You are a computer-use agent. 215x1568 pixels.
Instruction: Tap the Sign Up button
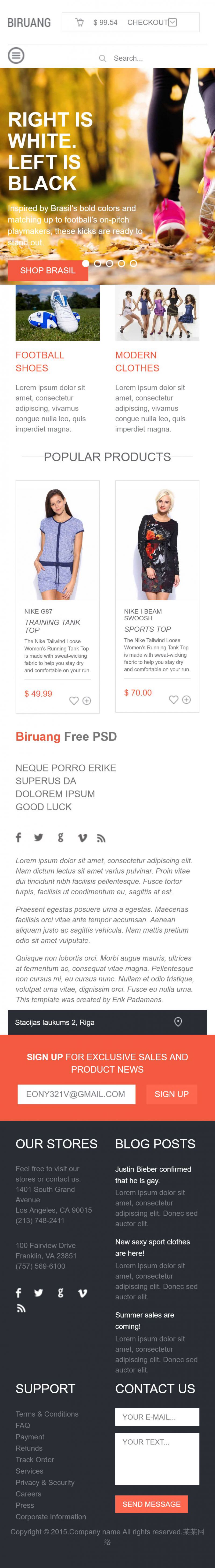tap(171, 1094)
